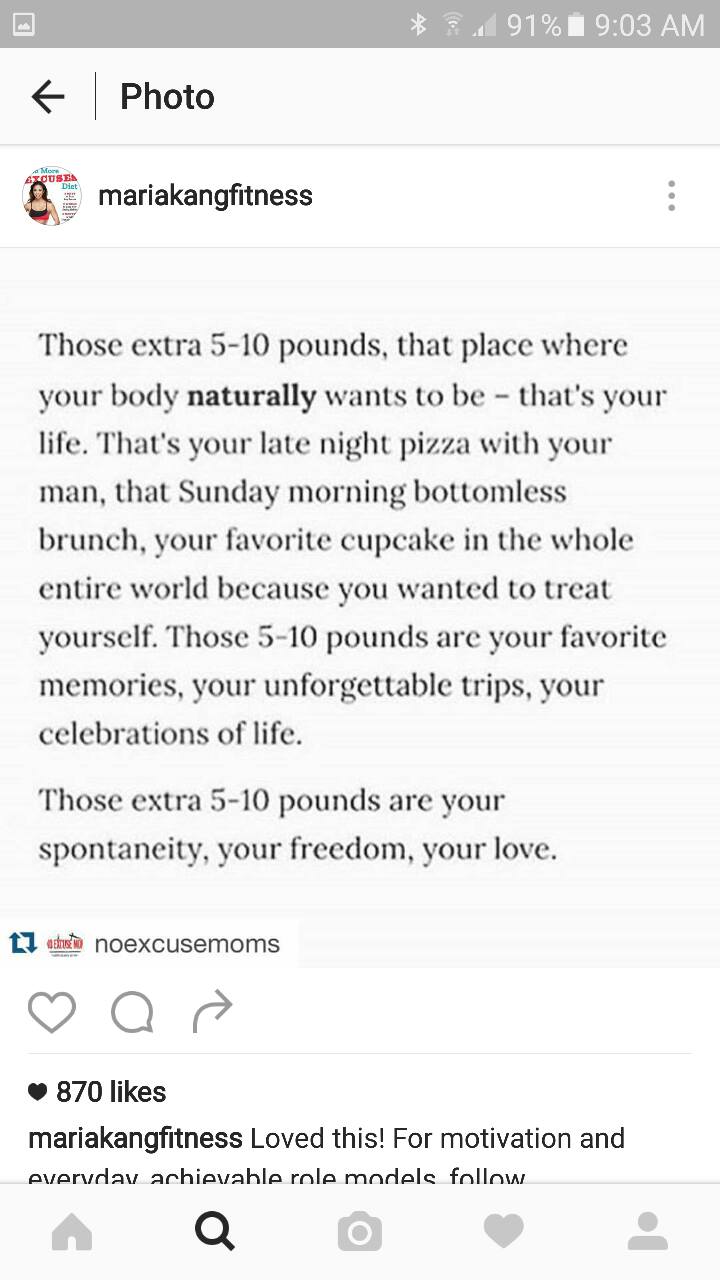Switch to the Profile tab
The width and height of the screenshot is (720, 1280).
tap(647, 1231)
